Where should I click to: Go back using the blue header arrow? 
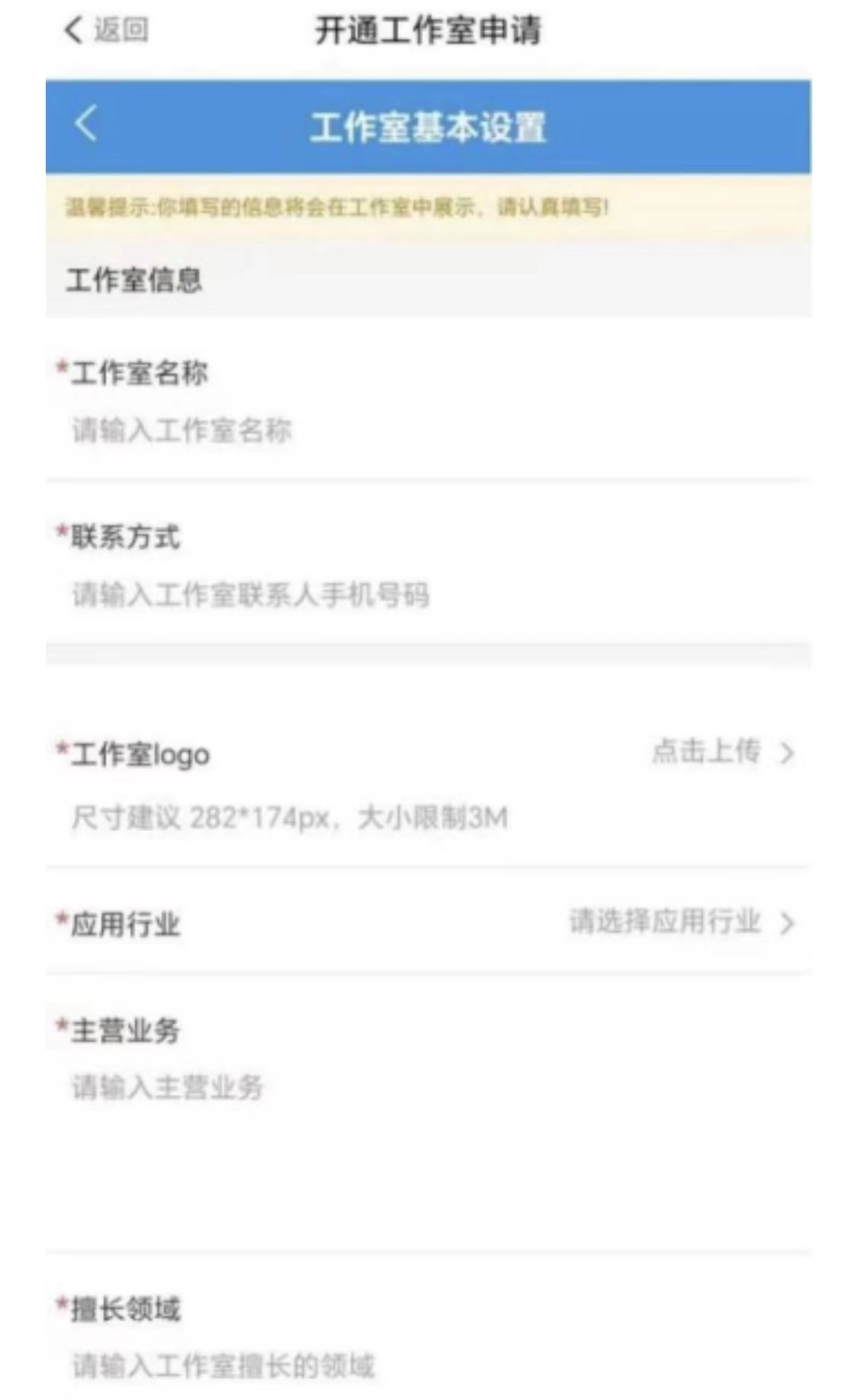[86, 124]
